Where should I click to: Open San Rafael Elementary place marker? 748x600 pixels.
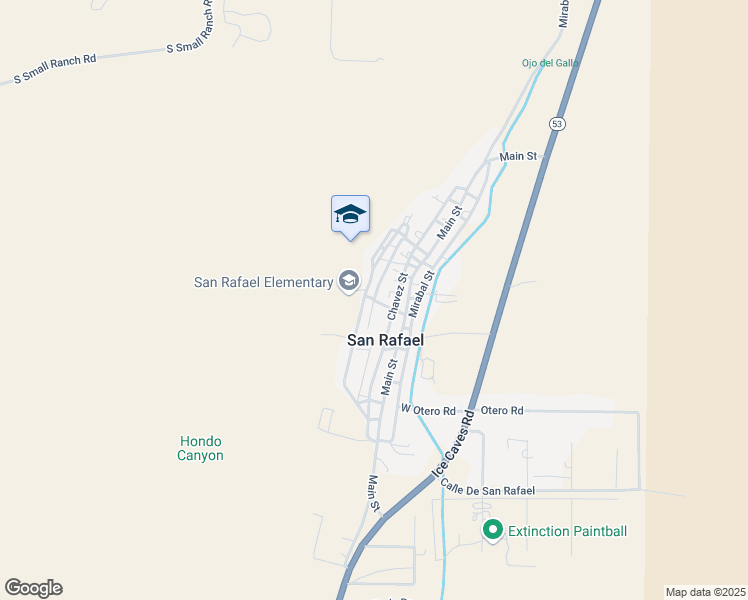point(349,282)
